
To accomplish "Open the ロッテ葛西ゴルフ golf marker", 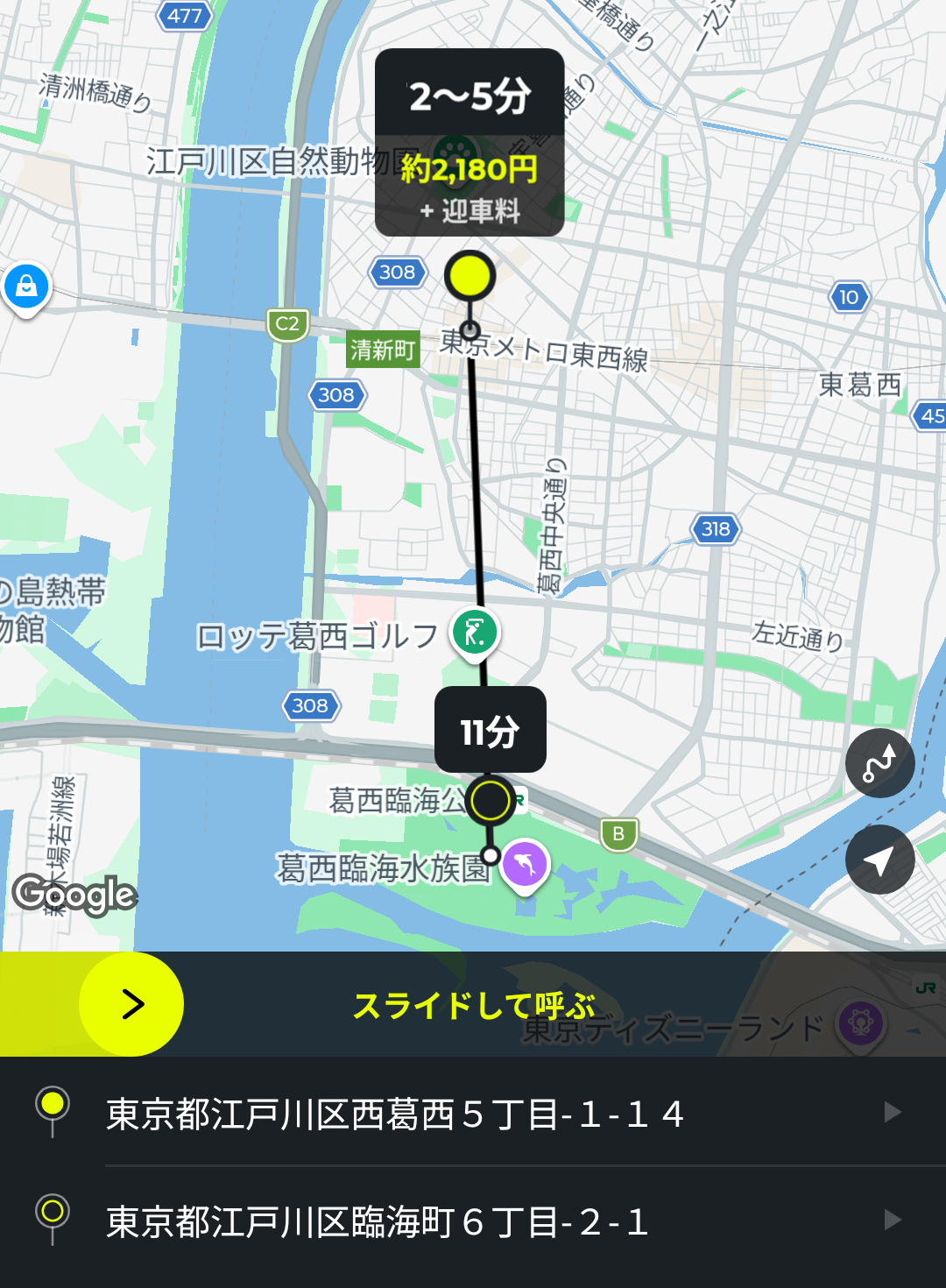I will point(475,632).
